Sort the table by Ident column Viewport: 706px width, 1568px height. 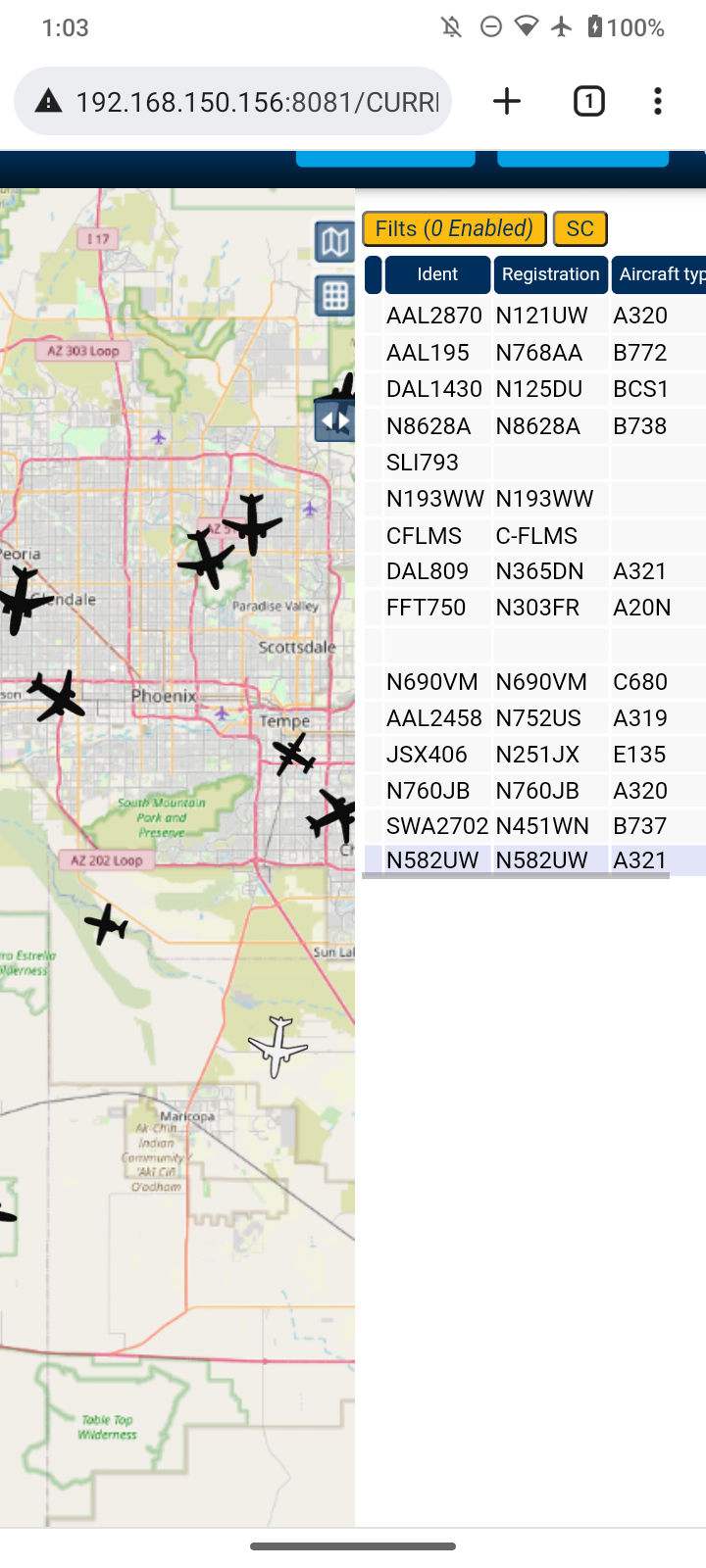pyautogui.click(x=437, y=274)
